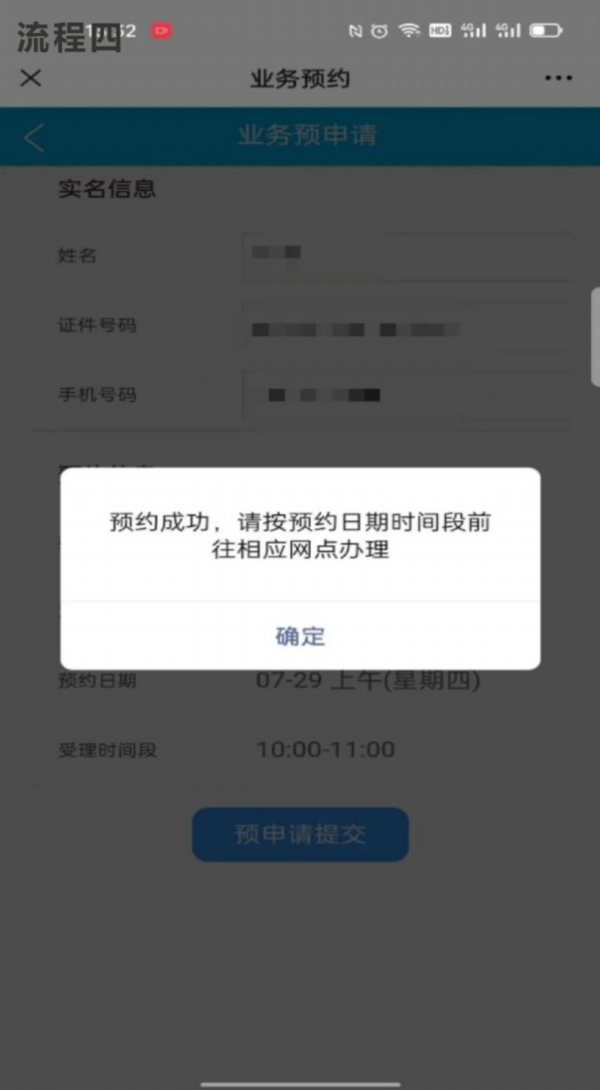Close the 业务预约 page with X
Viewport: 600px width, 1090px height.
click(31, 78)
